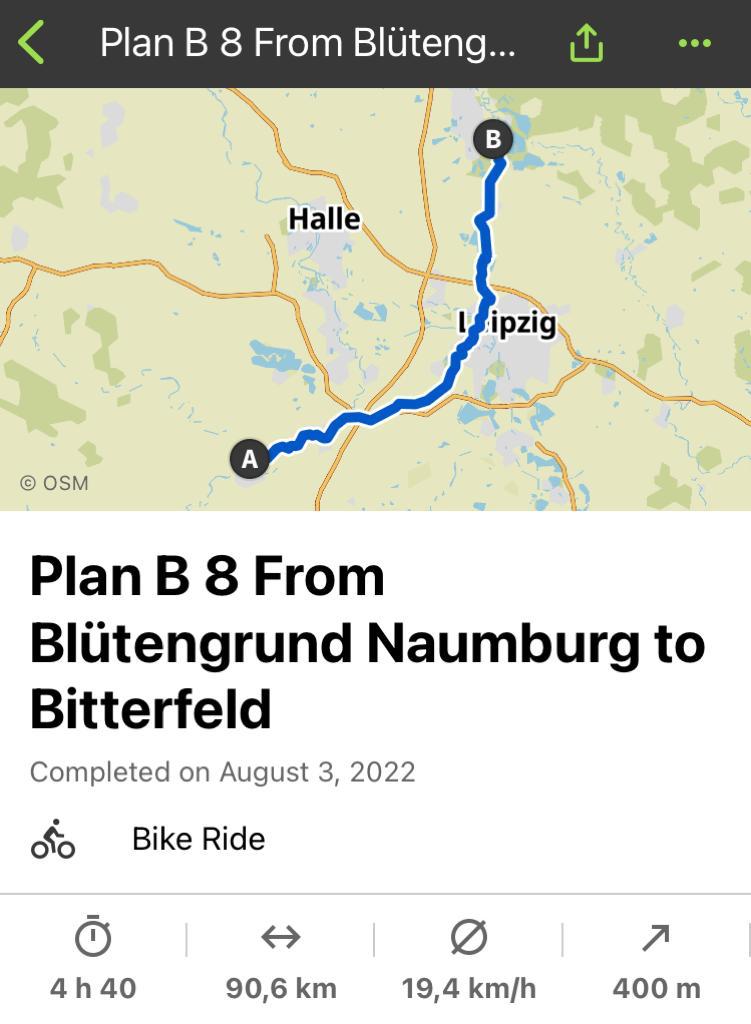
Task: Share this bike ride
Action: pos(586,43)
